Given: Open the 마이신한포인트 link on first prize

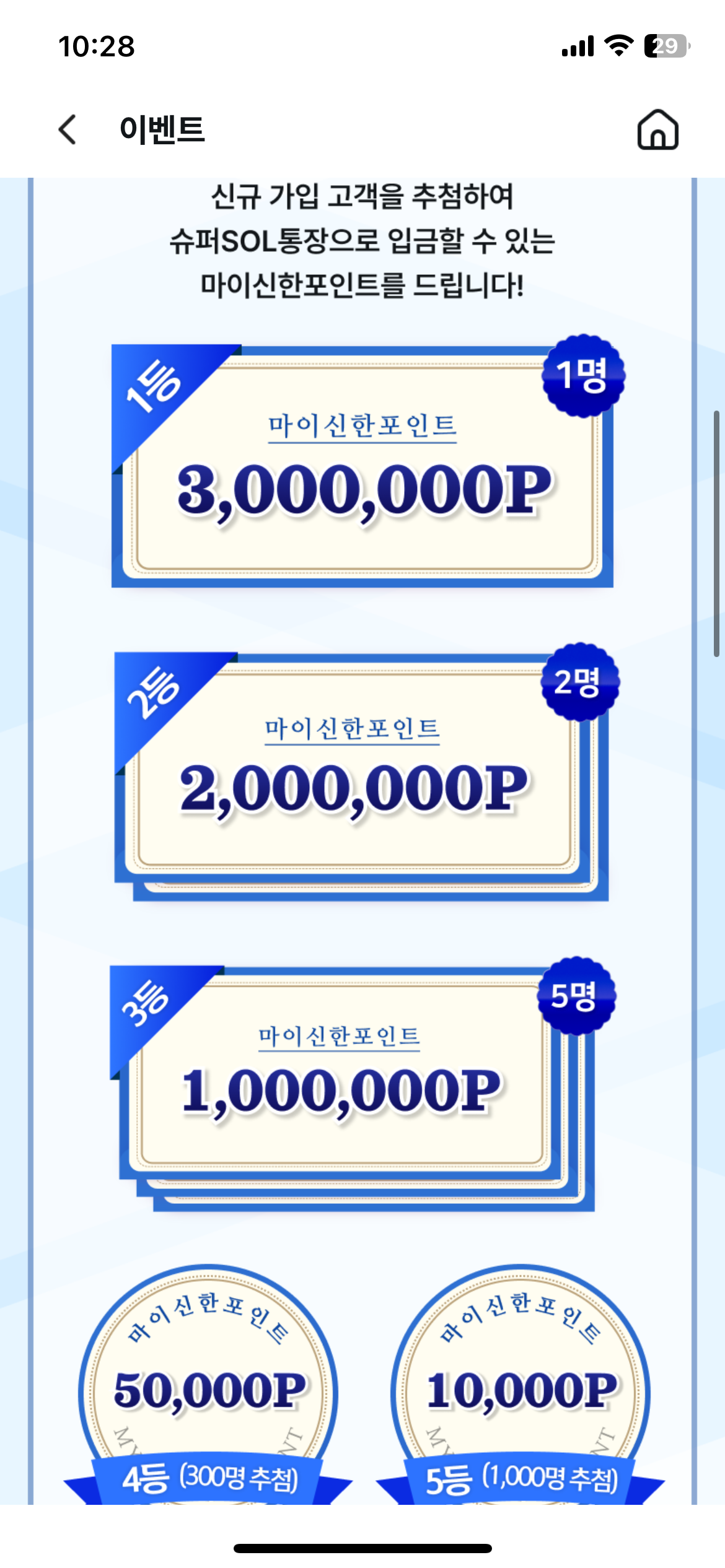Looking at the screenshot, I should (362, 425).
